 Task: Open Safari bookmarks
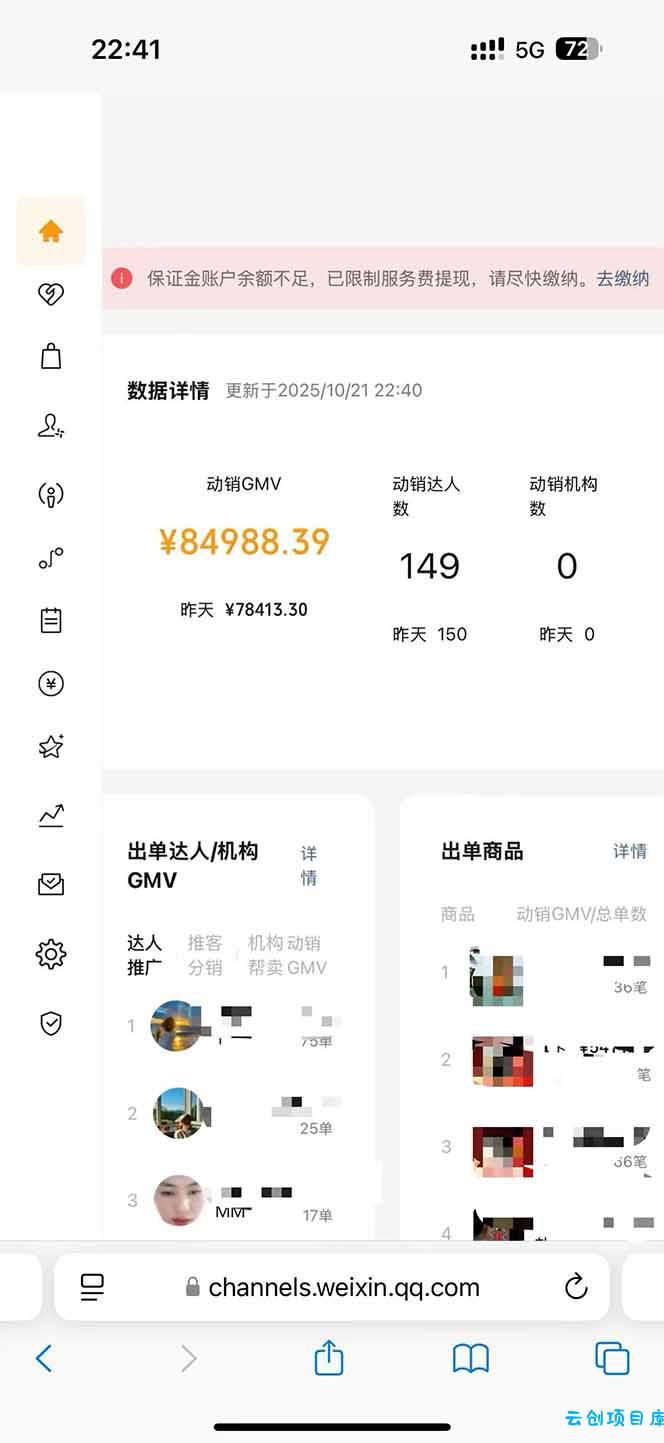pos(470,1358)
